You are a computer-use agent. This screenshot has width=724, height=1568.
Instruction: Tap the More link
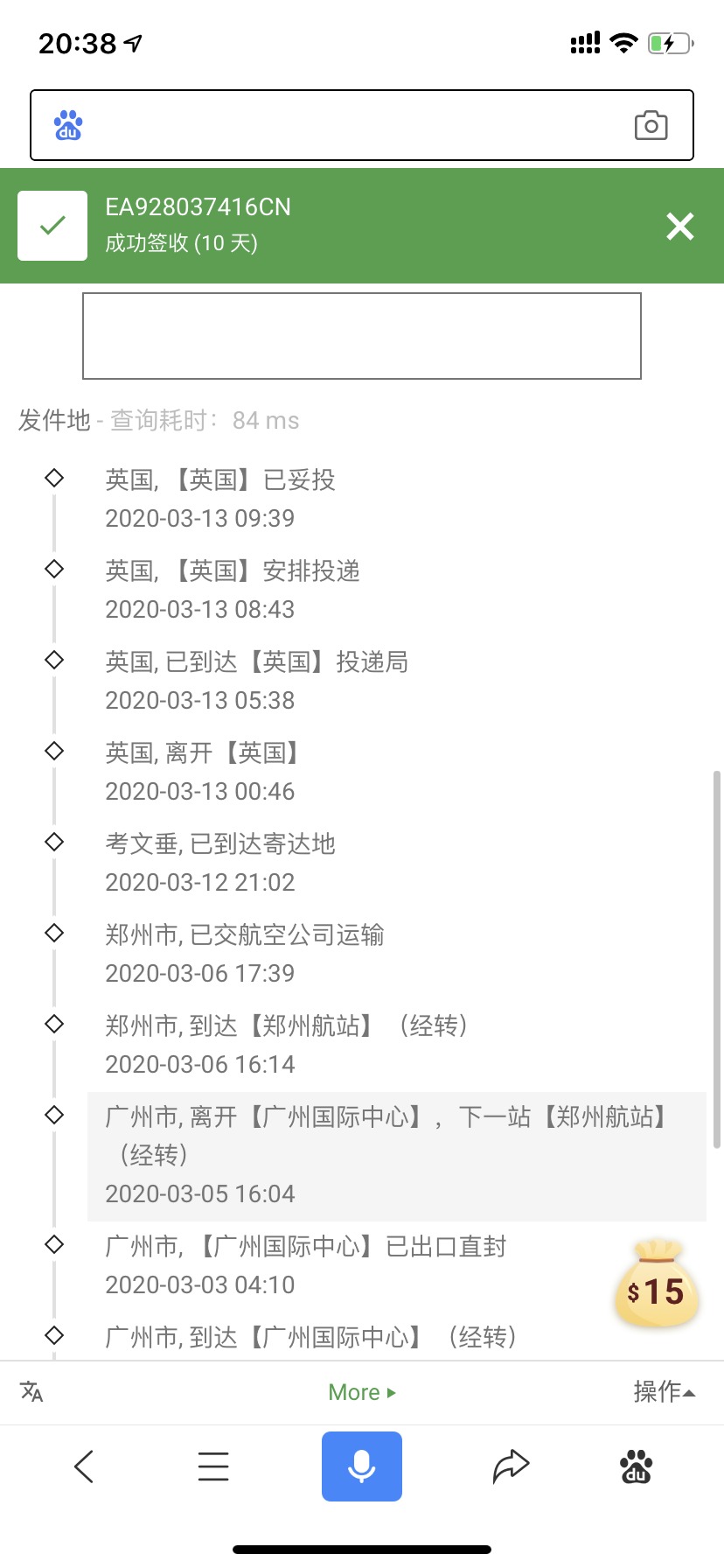(x=361, y=1392)
